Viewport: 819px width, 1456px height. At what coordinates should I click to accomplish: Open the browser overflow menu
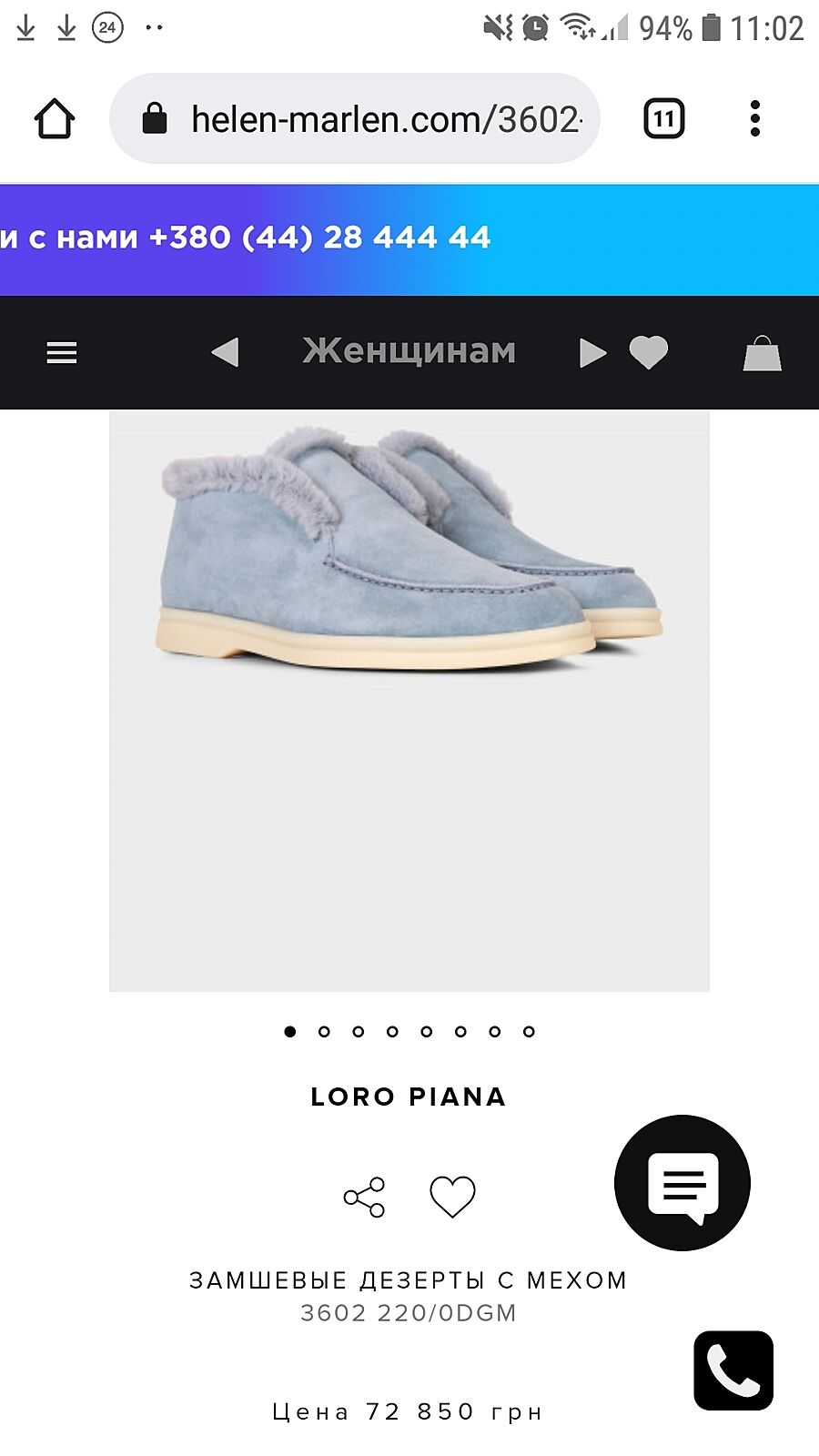(x=754, y=119)
